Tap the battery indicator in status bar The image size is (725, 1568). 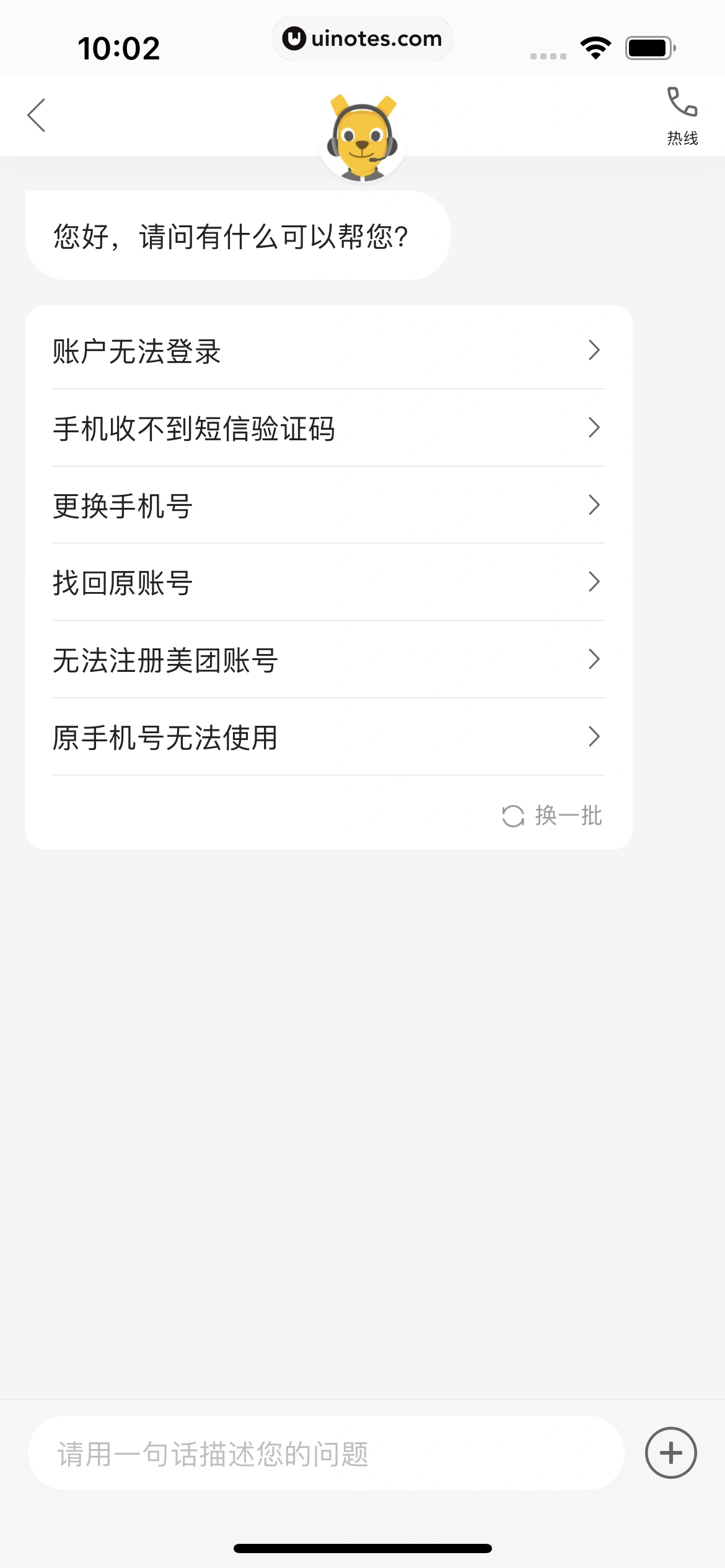(x=647, y=46)
